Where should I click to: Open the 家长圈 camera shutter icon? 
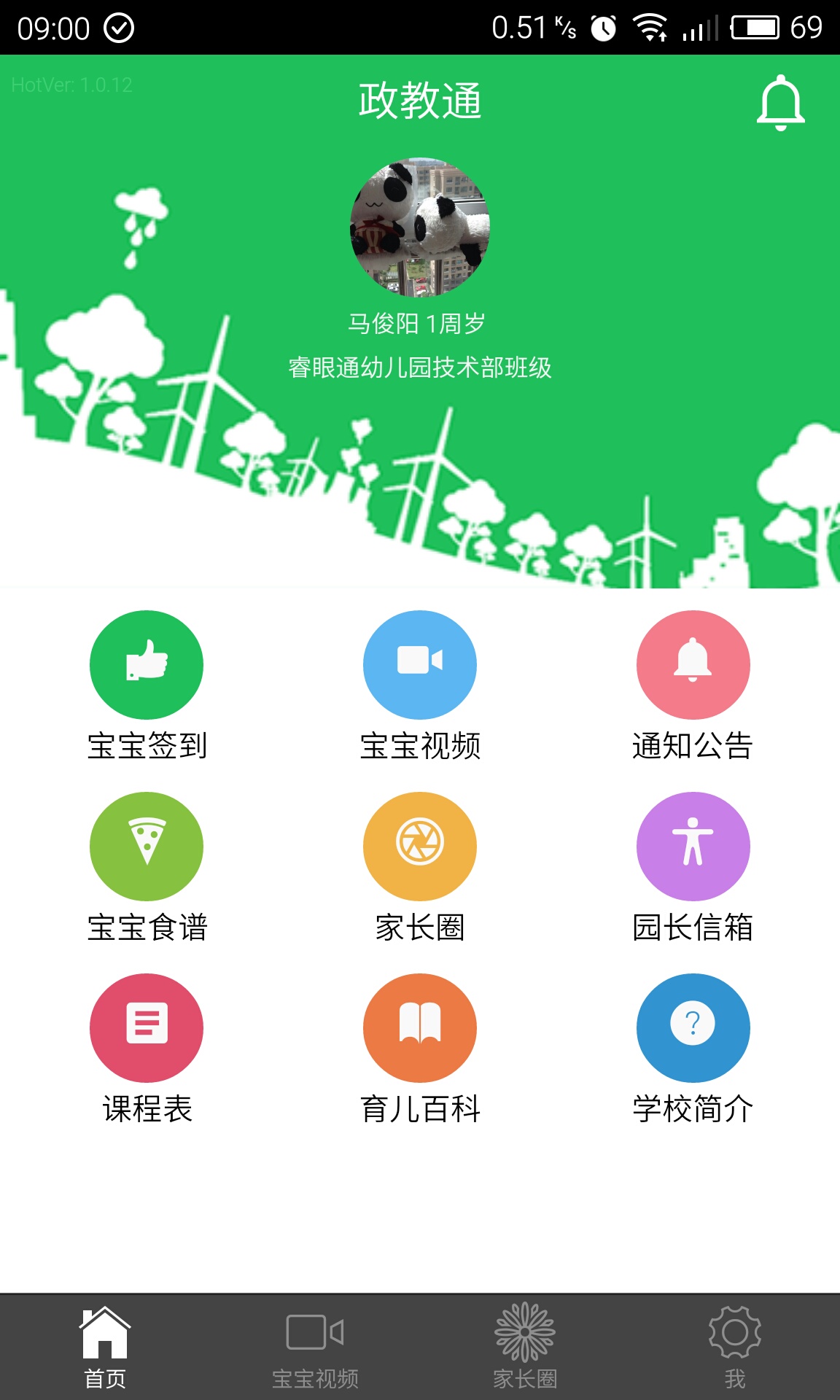419,846
